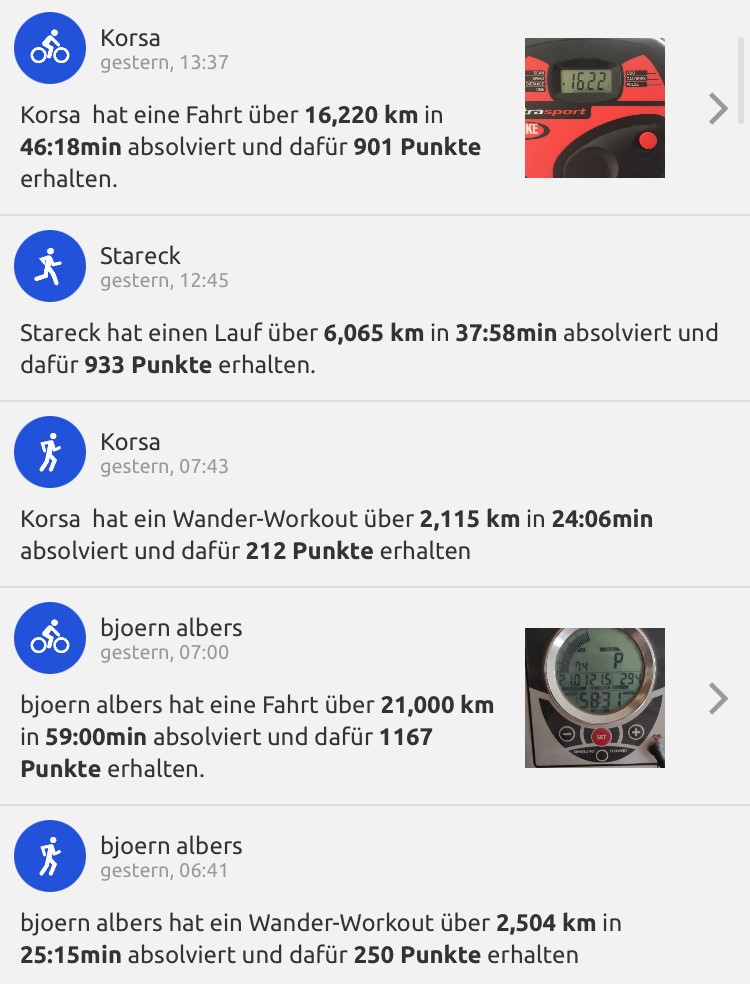The height and width of the screenshot is (984, 750).
Task: Click the walking icon on bjoern albers' Wander-Workout
Action: tap(49, 856)
